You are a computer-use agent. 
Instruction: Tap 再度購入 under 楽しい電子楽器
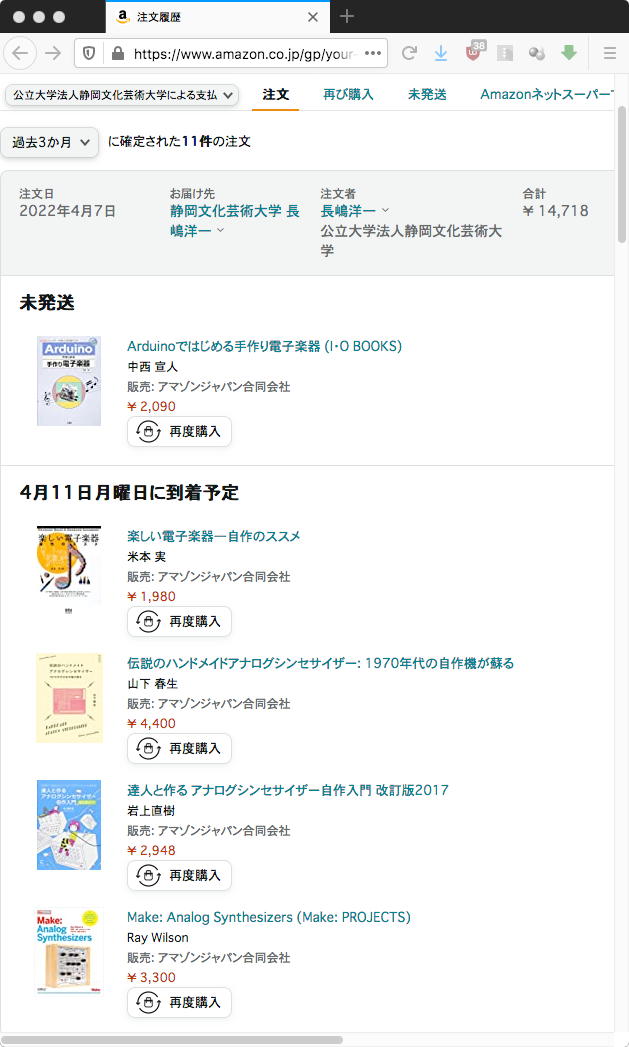(x=180, y=621)
